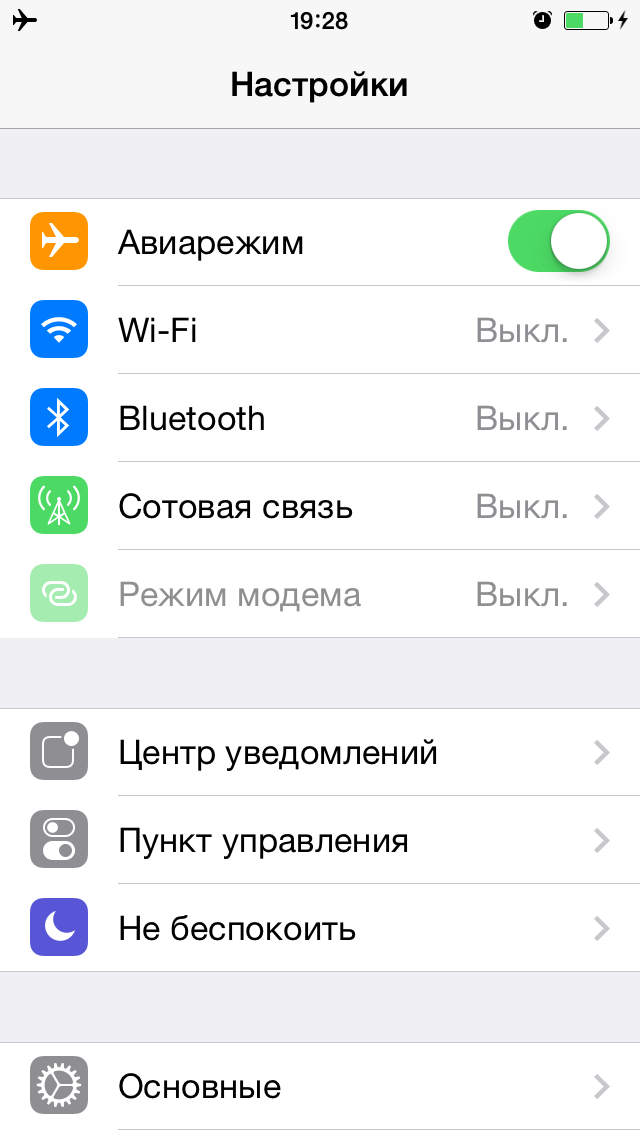Viewport: 640px width, 1136px height.
Task: Open Центр уведомлений
Action: (320, 752)
